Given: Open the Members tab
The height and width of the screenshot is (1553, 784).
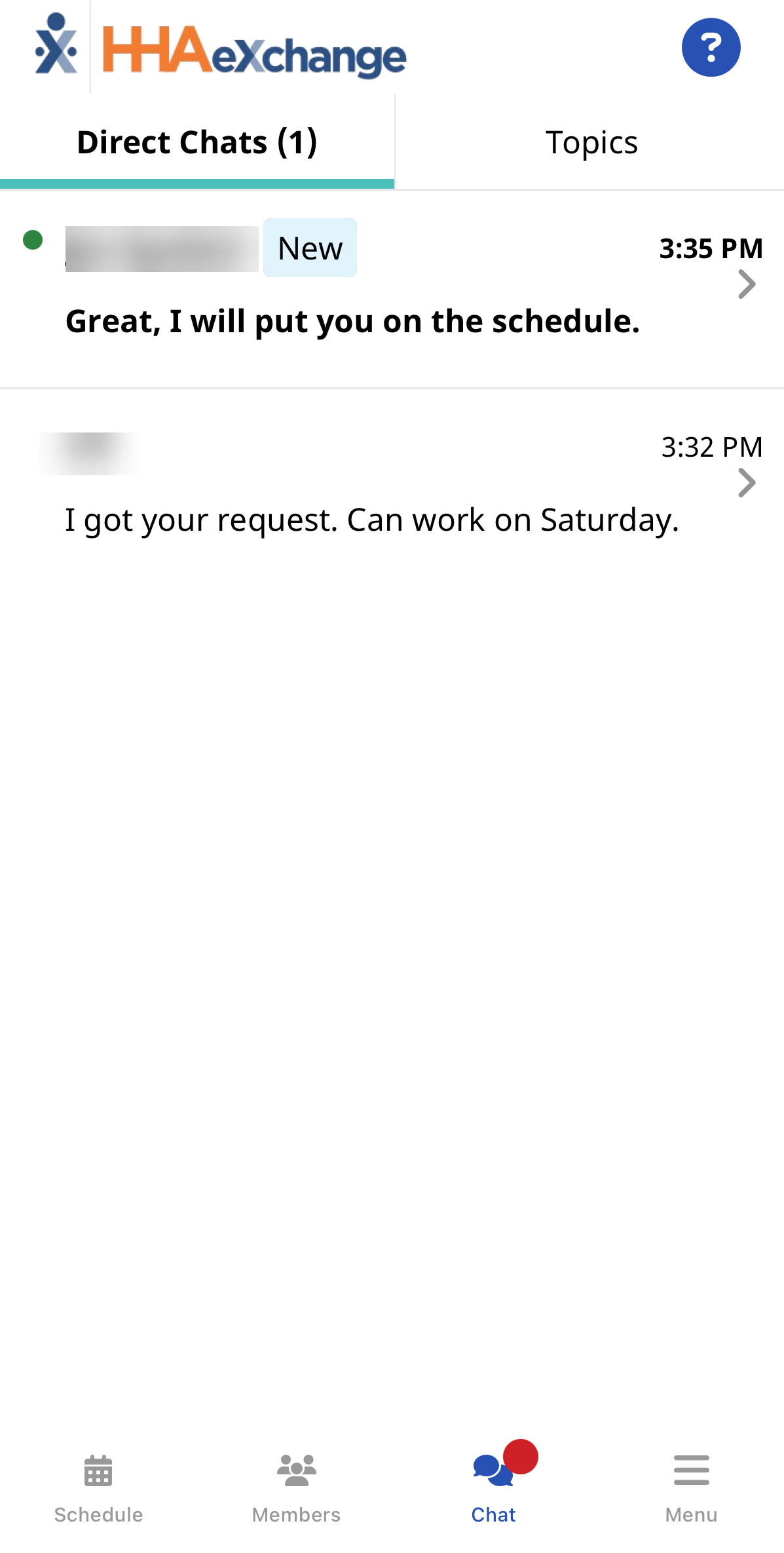Looking at the screenshot, I should point(296,1489).
